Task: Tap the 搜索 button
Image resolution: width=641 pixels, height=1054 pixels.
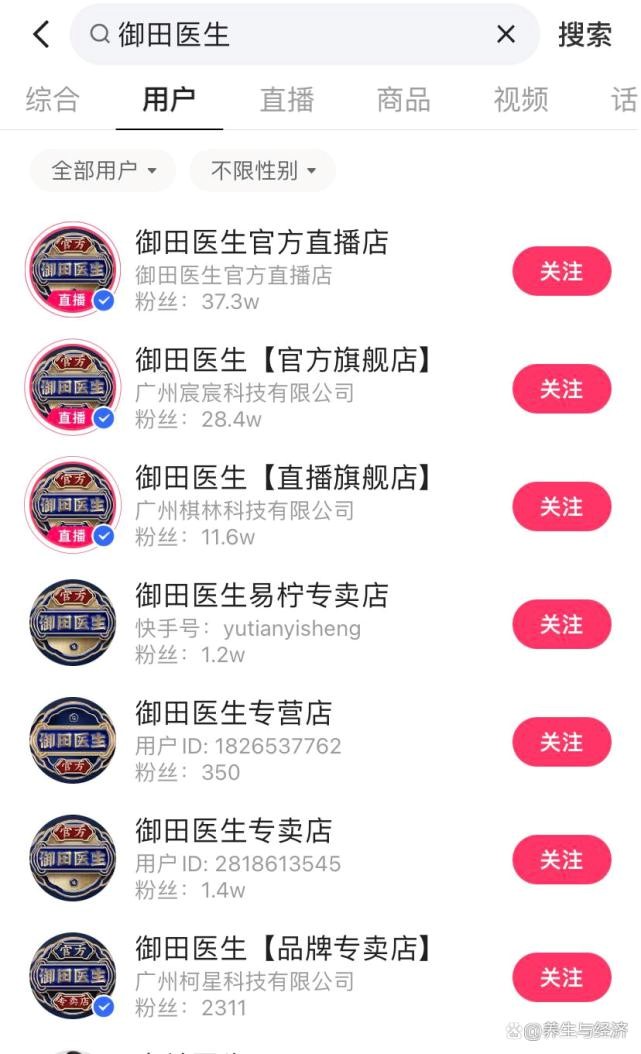Action: (585, 34)
